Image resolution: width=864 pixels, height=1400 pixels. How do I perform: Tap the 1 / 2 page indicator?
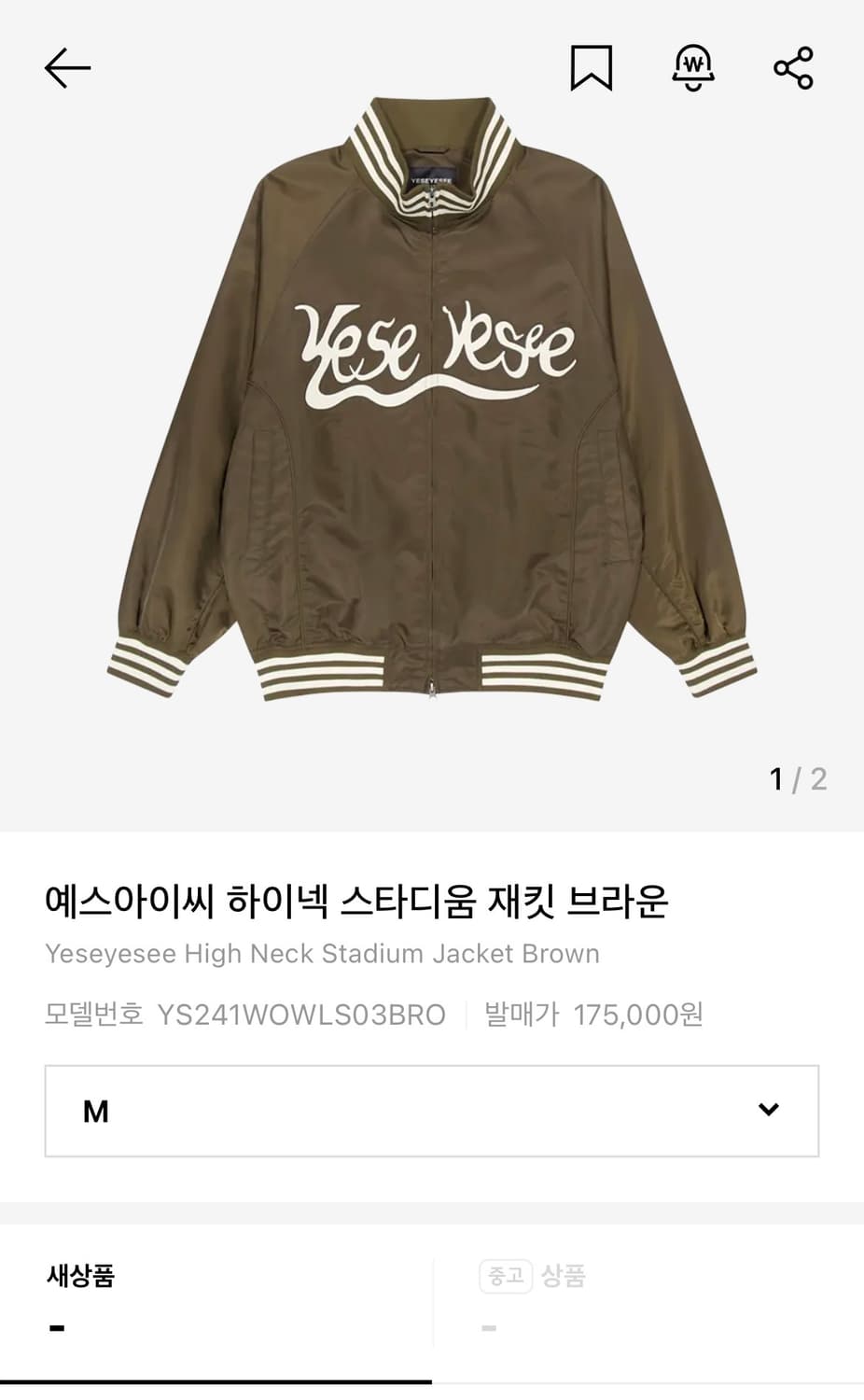[799, 777]
